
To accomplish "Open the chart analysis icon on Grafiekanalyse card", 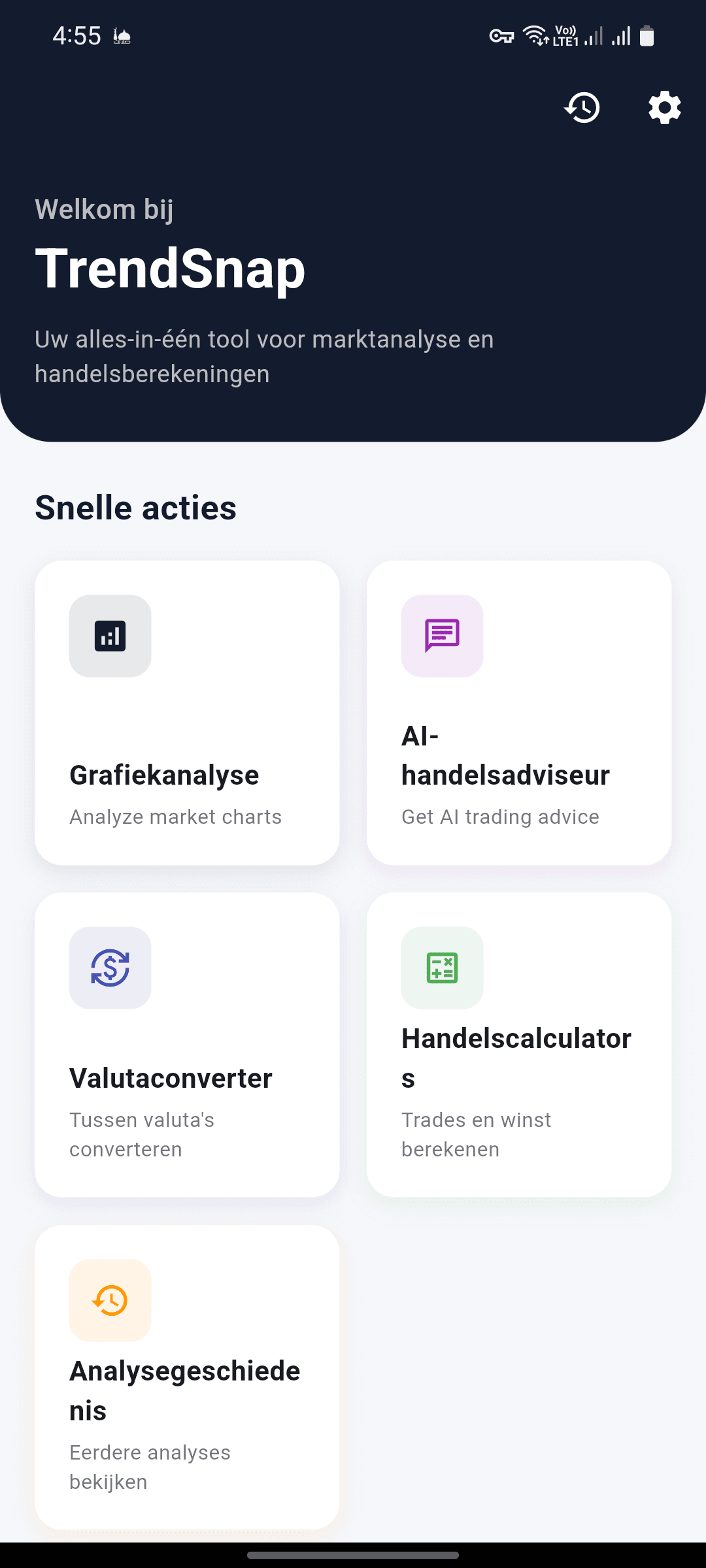I will tap(110, 636).
